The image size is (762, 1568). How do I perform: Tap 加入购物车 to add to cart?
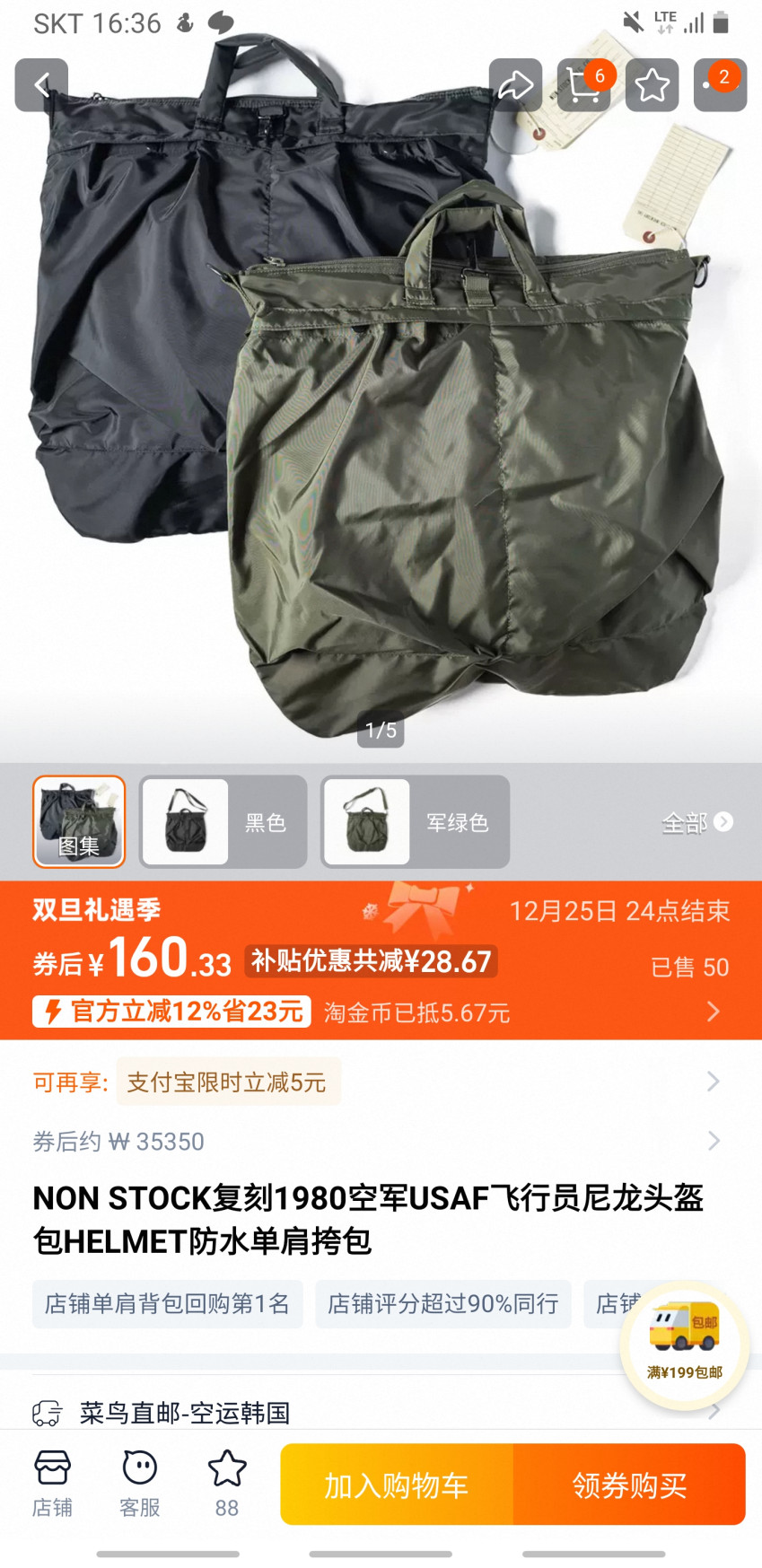(x=397, y=1485)
